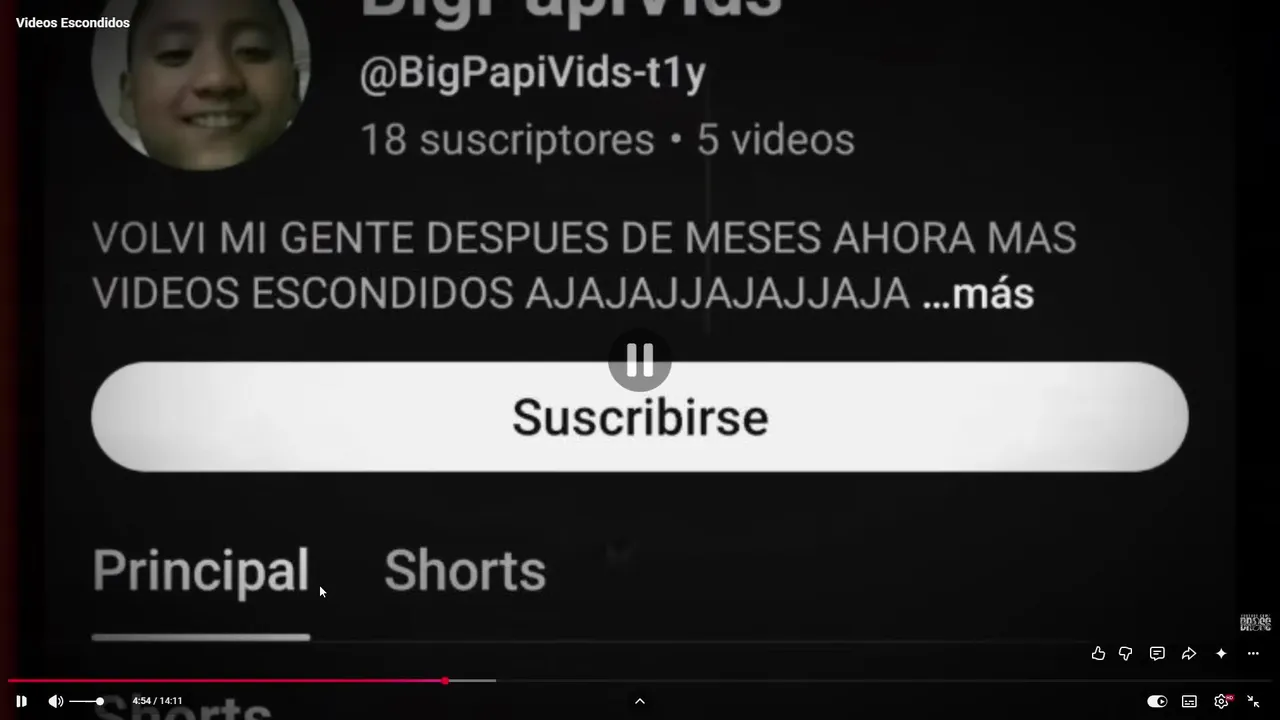Toggle the autoplay switch
Image resolution: width=1280 pixels, height=720 pixels.
pyautogui.click(x=1157, y=701)
